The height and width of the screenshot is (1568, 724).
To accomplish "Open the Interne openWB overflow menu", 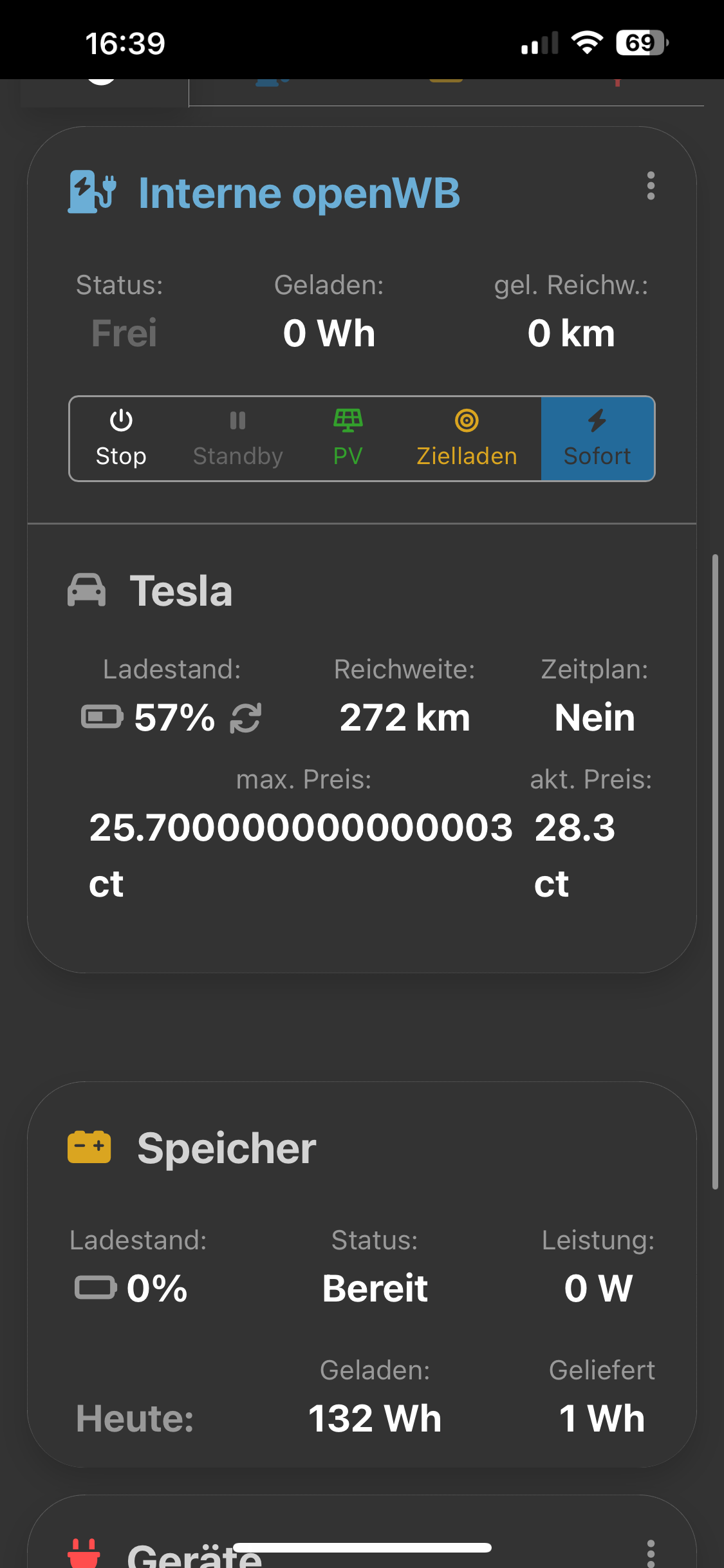I will [651, 186].
